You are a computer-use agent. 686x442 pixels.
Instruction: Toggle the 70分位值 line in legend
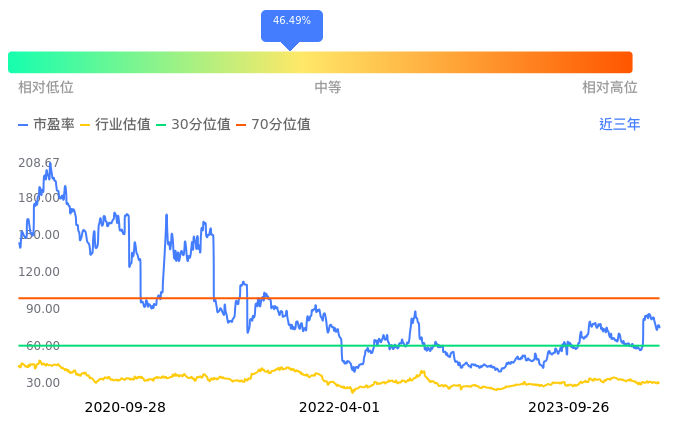[x=273, y=124]
